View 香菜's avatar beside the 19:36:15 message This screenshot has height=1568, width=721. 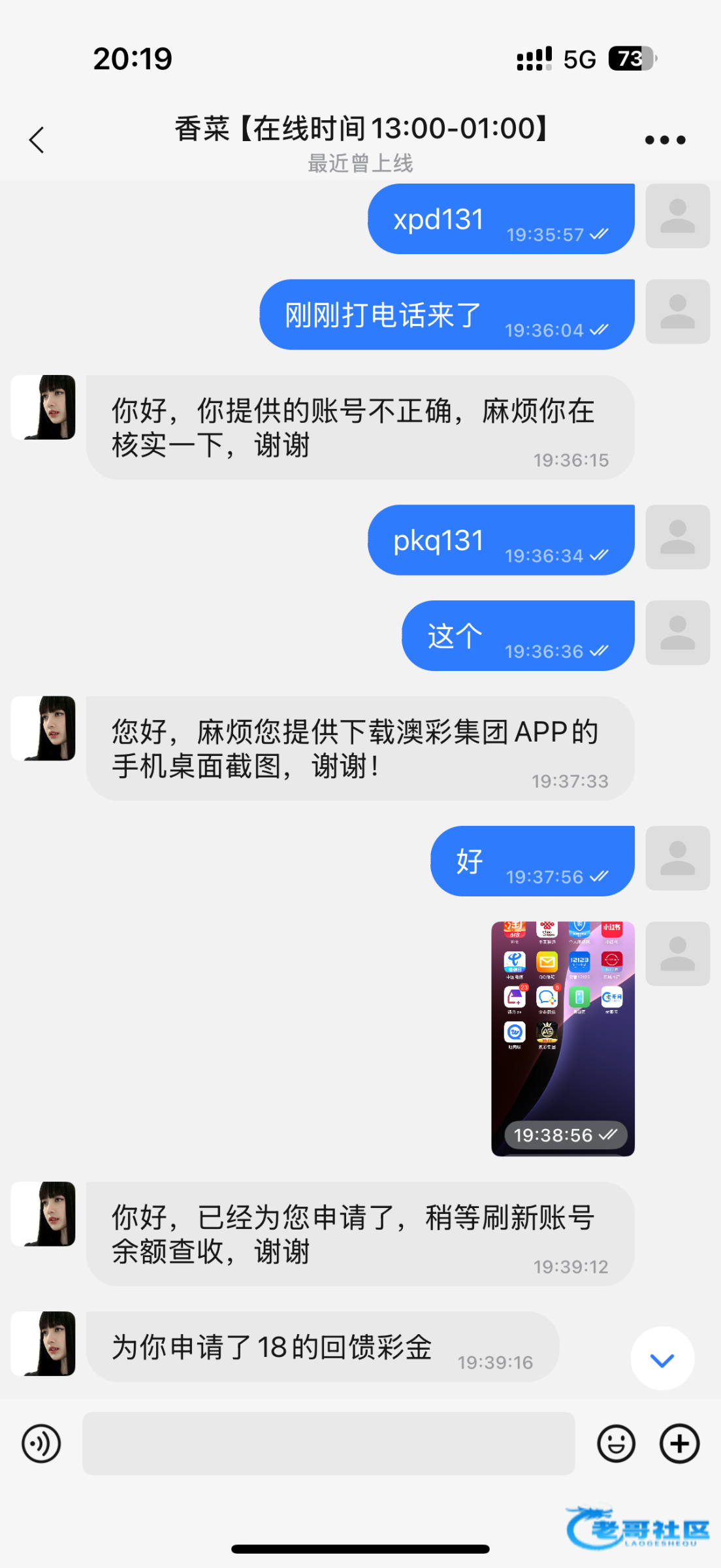coord(44,407)
